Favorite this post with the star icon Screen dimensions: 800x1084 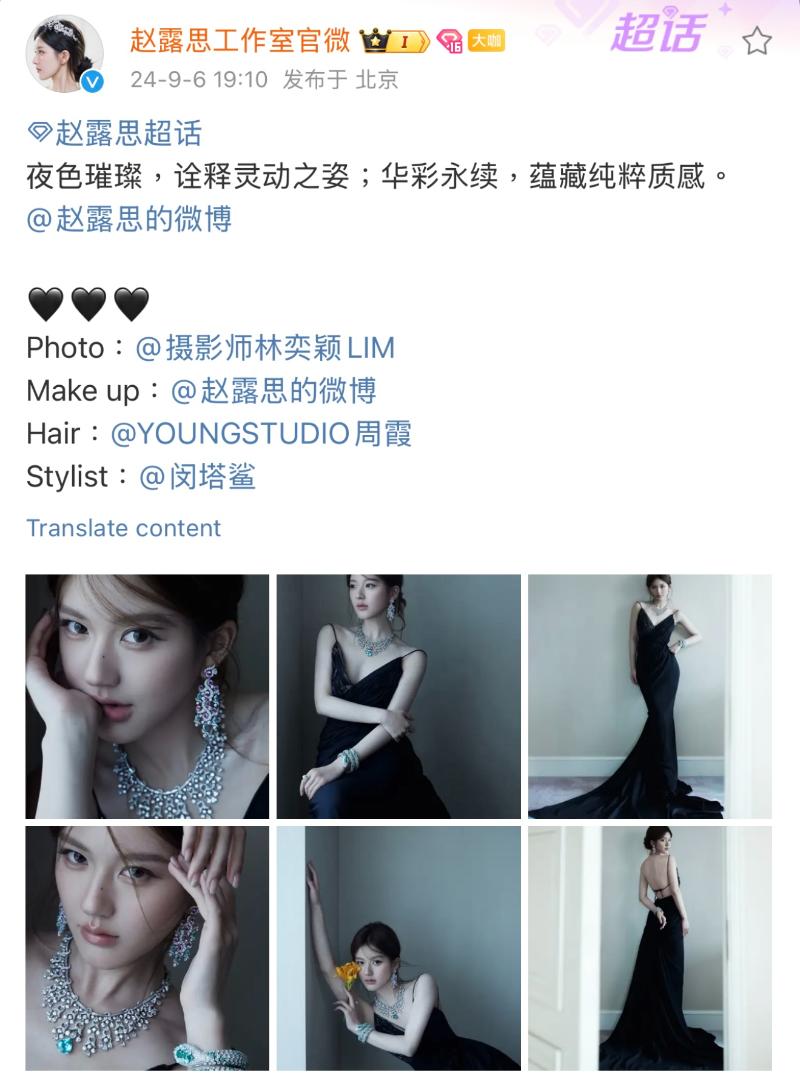(757, 42)
